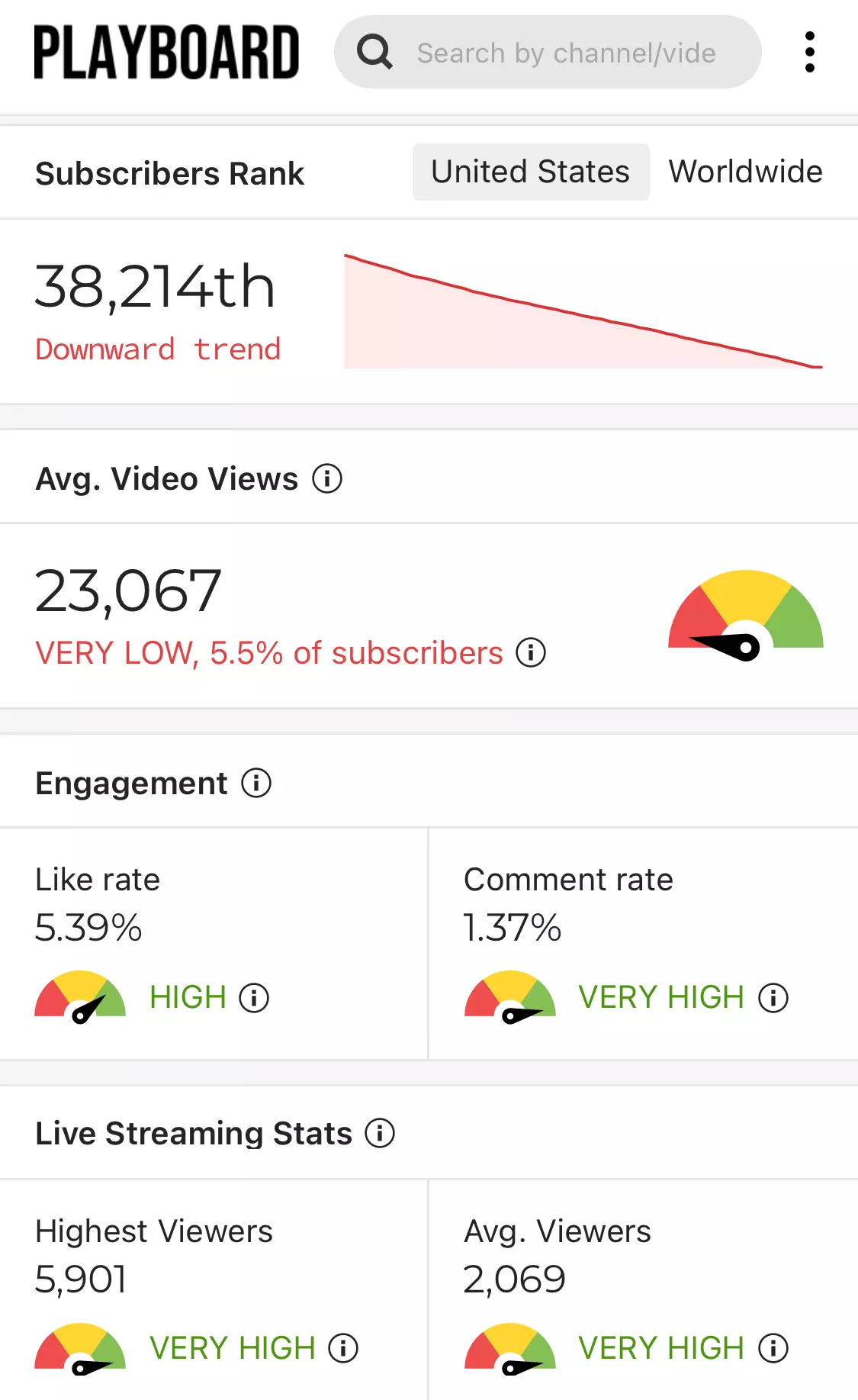Tap info icon under Avg. Viewers
858x1400 pixels.
coord(773,1348)
